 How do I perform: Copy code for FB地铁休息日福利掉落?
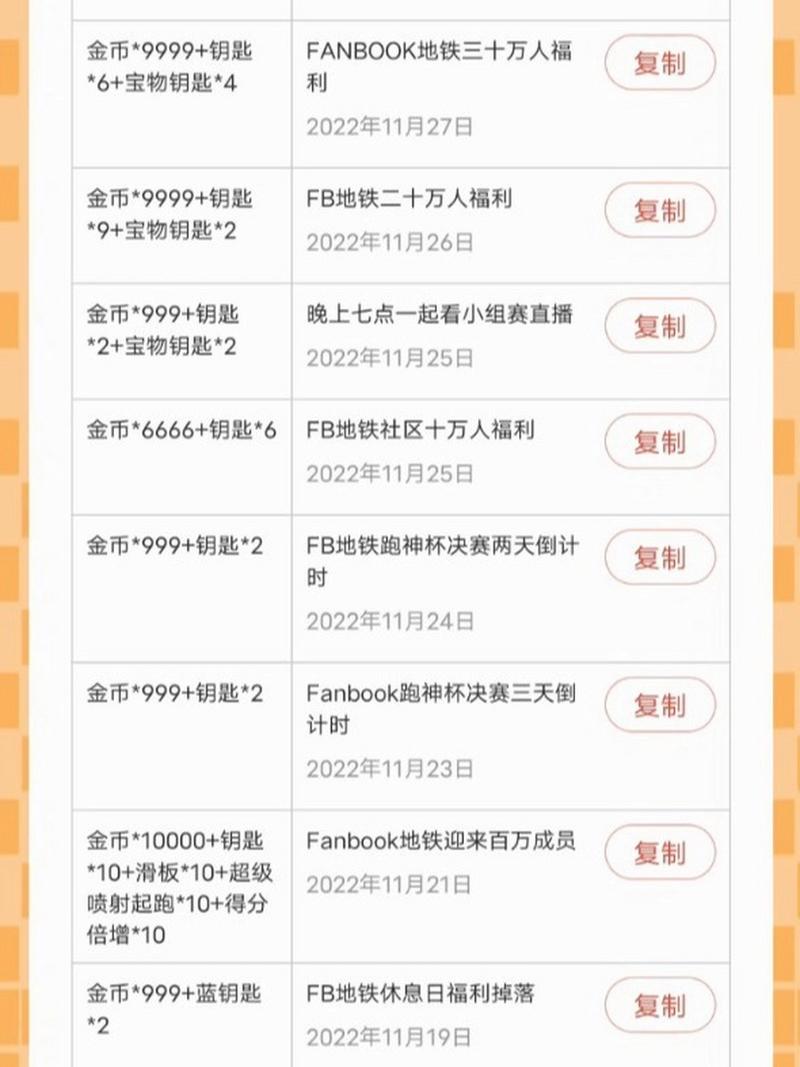pos(659,1007)
